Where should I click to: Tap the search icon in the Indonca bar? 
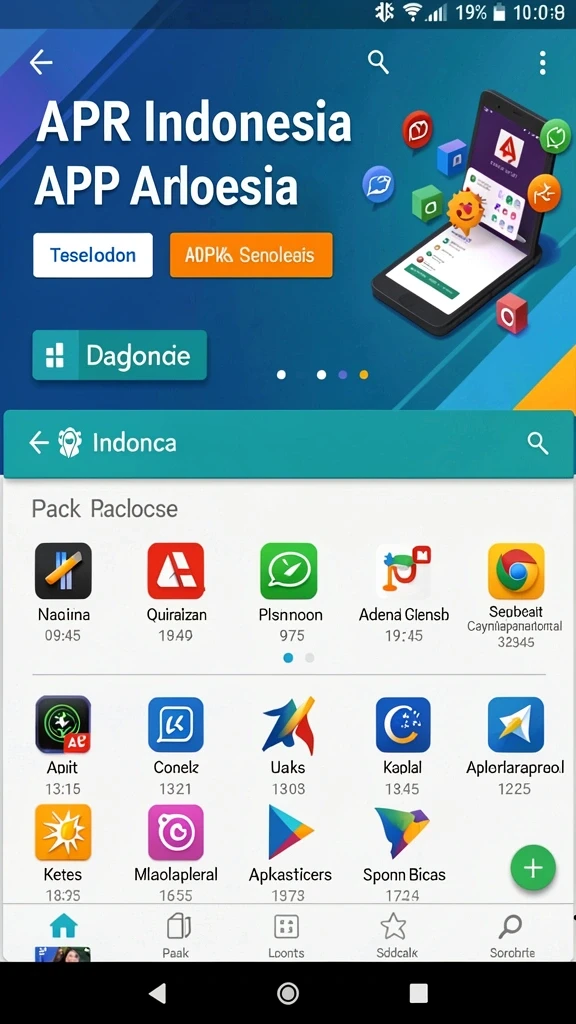[x=537, y=443]
